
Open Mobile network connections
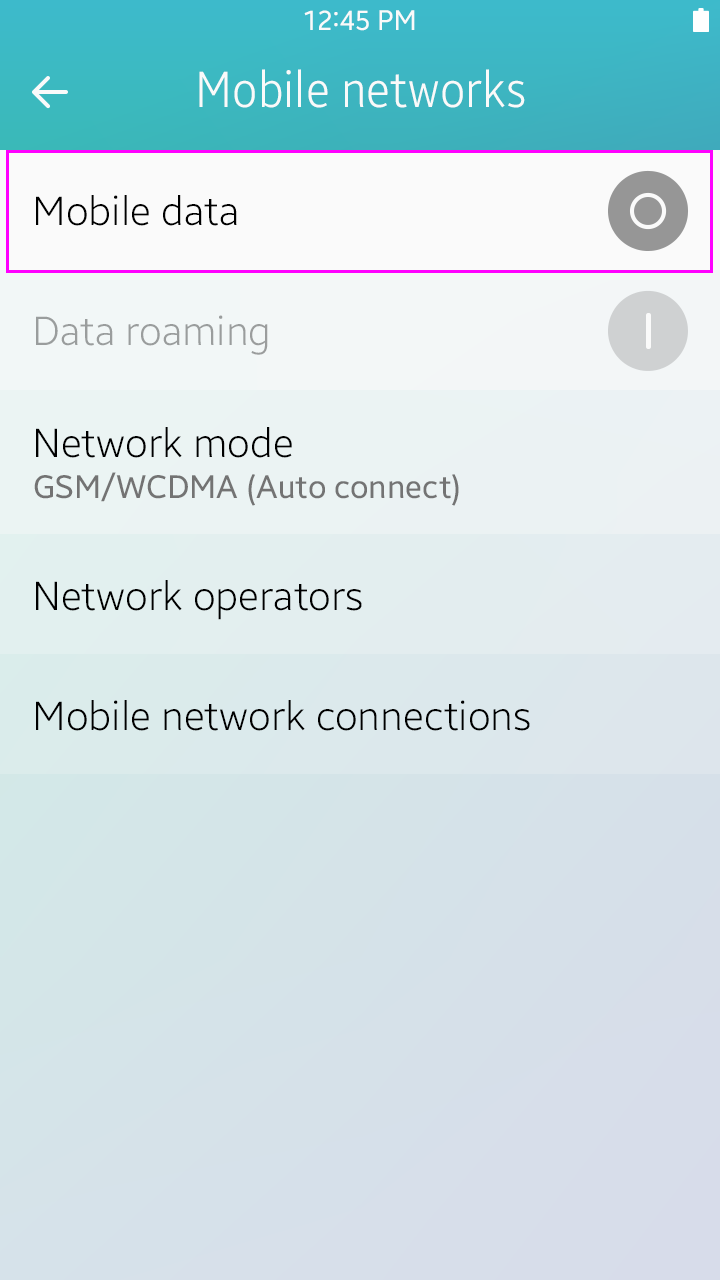click(x=360, y=716)
